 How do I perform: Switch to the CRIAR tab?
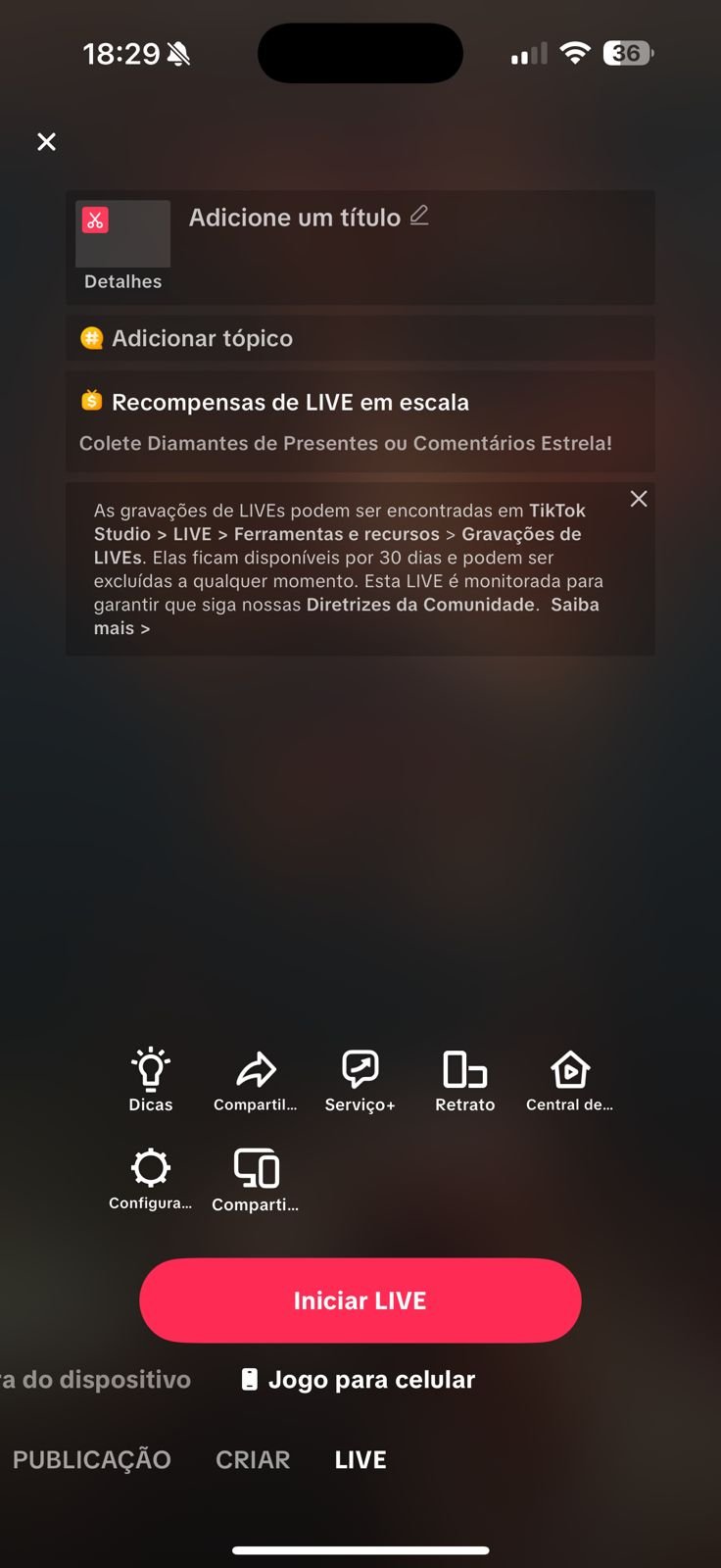coord(253,1459)
